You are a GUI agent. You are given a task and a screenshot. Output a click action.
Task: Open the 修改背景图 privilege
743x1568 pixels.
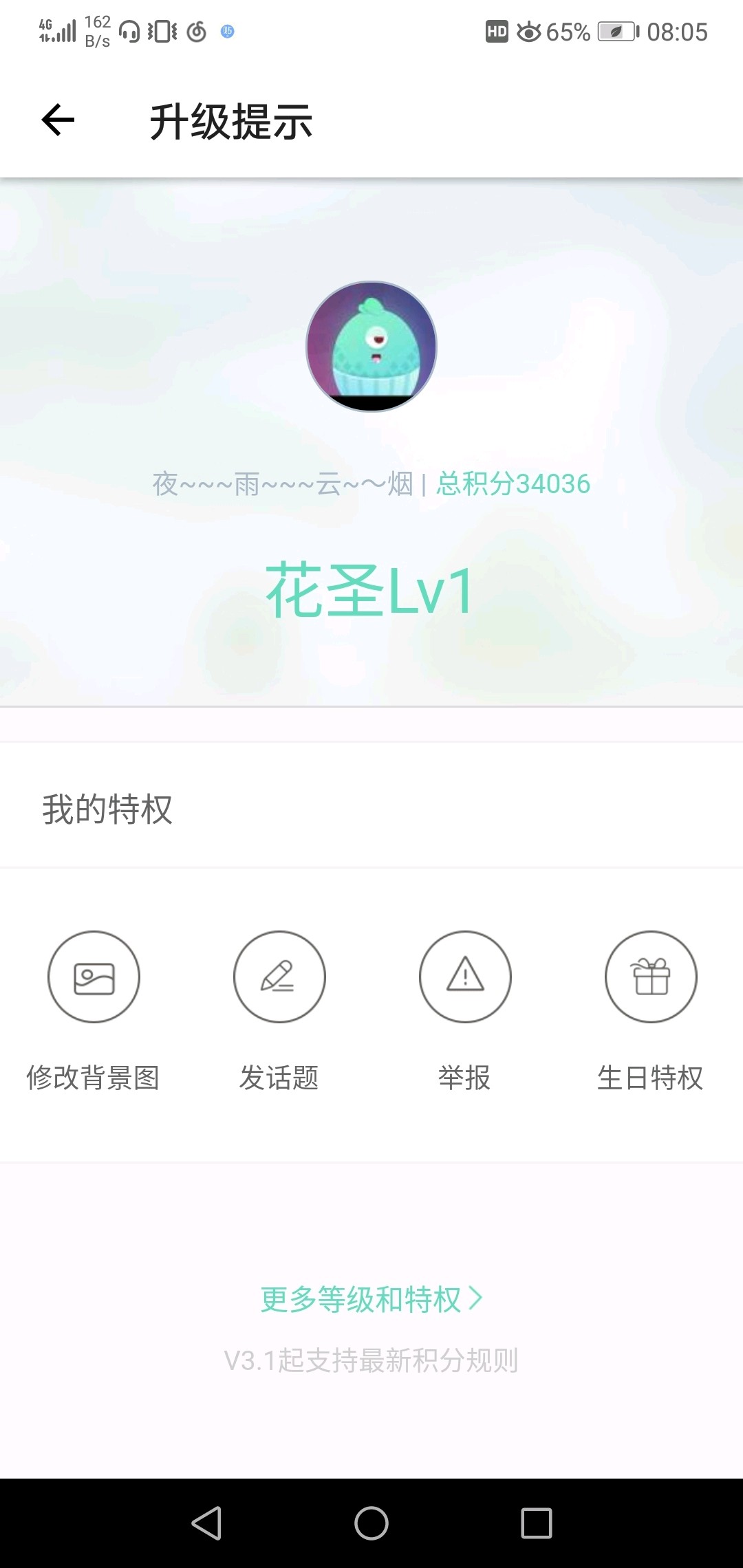pyautogui.click(x=94, y=977)
